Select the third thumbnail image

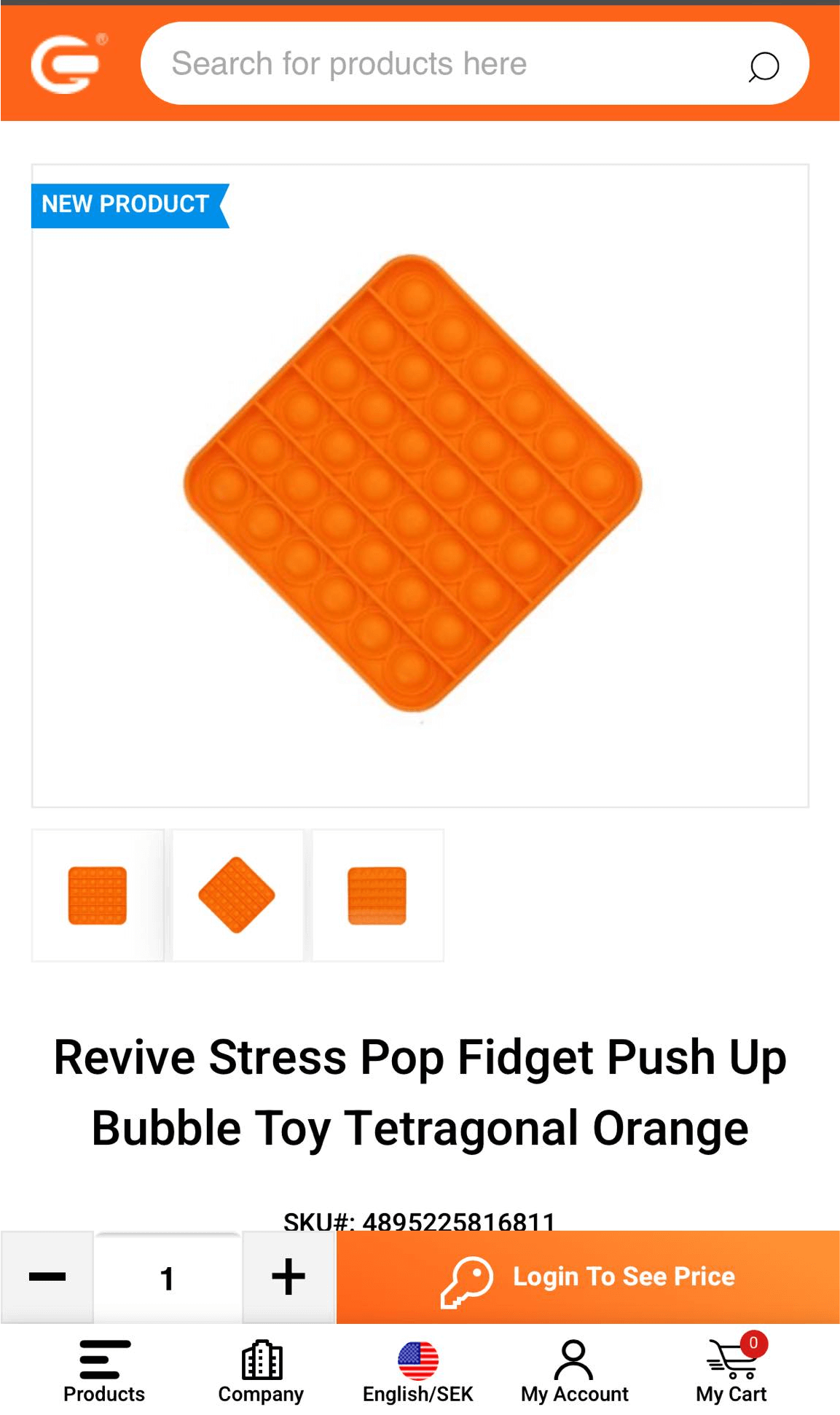click(x=377, y=895)
